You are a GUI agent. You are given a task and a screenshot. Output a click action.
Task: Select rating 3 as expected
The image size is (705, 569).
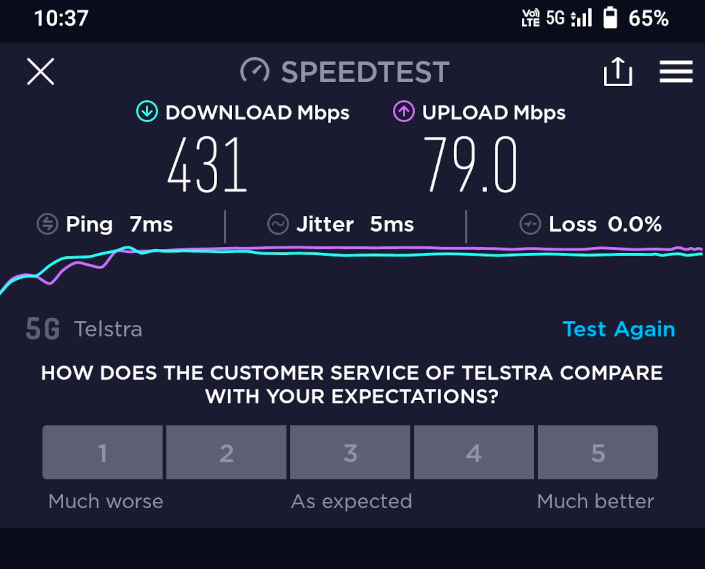click(350, 453)
